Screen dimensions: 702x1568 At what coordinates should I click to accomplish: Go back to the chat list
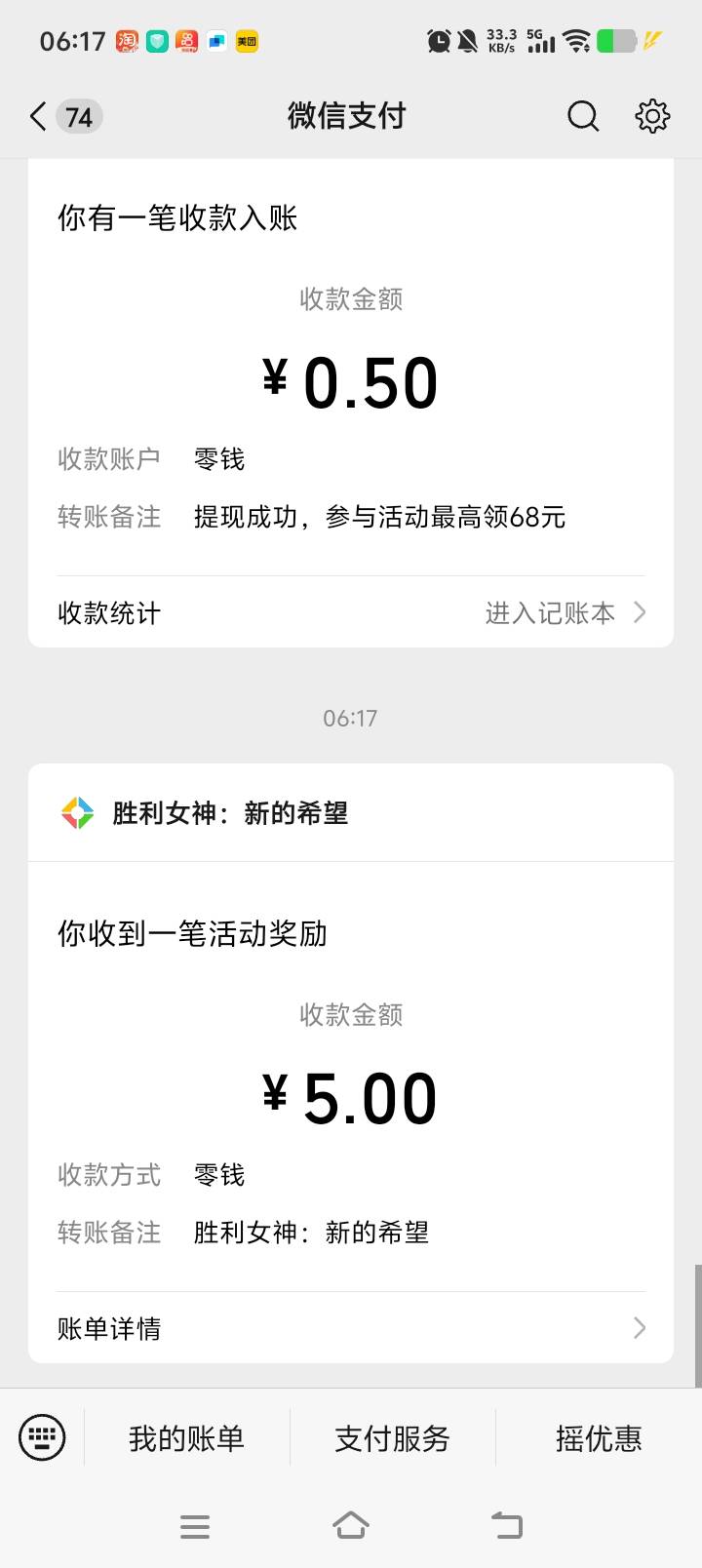[x=39, y=117]
